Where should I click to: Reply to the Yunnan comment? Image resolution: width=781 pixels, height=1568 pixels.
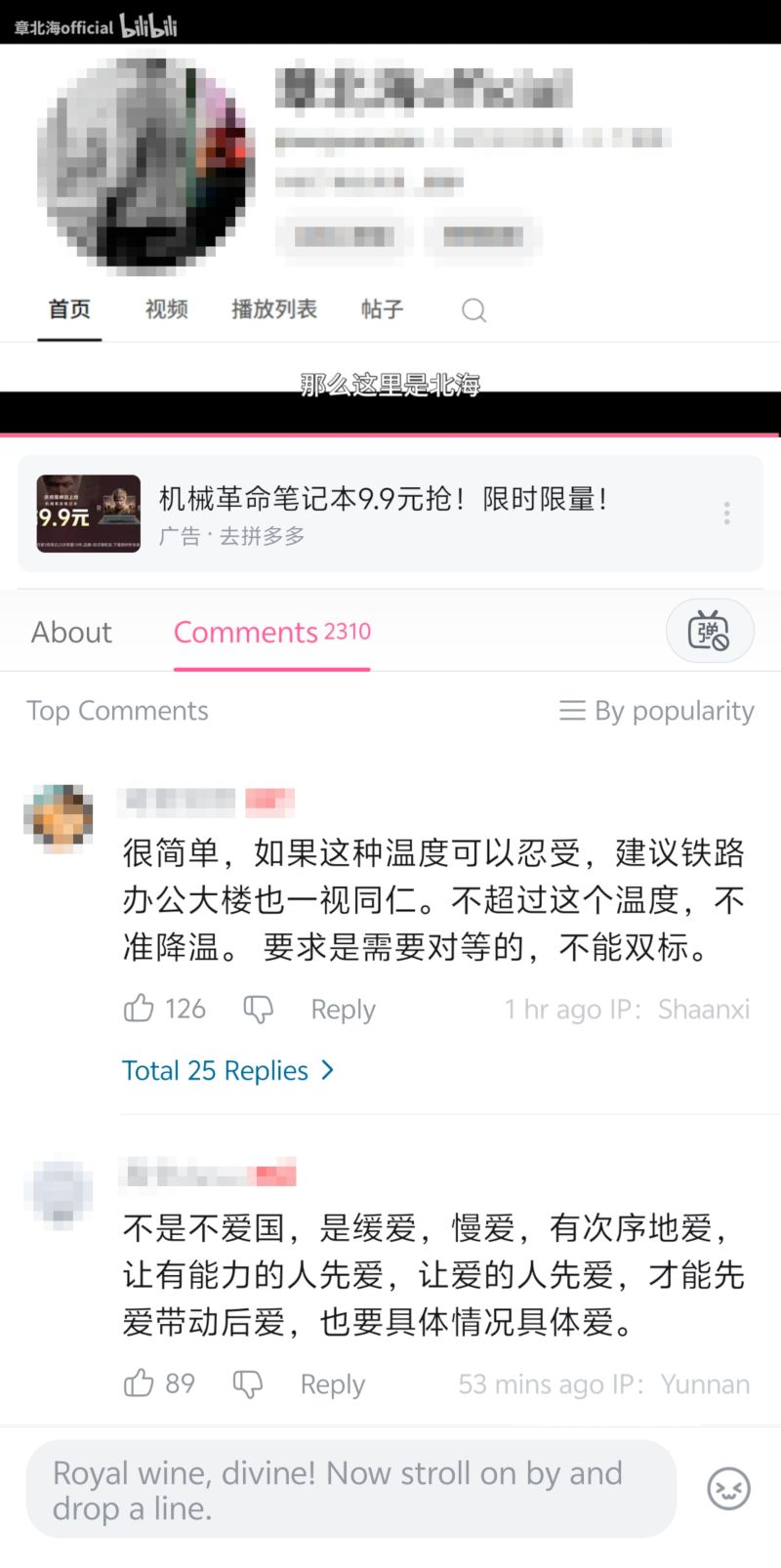pos(332,1384)
